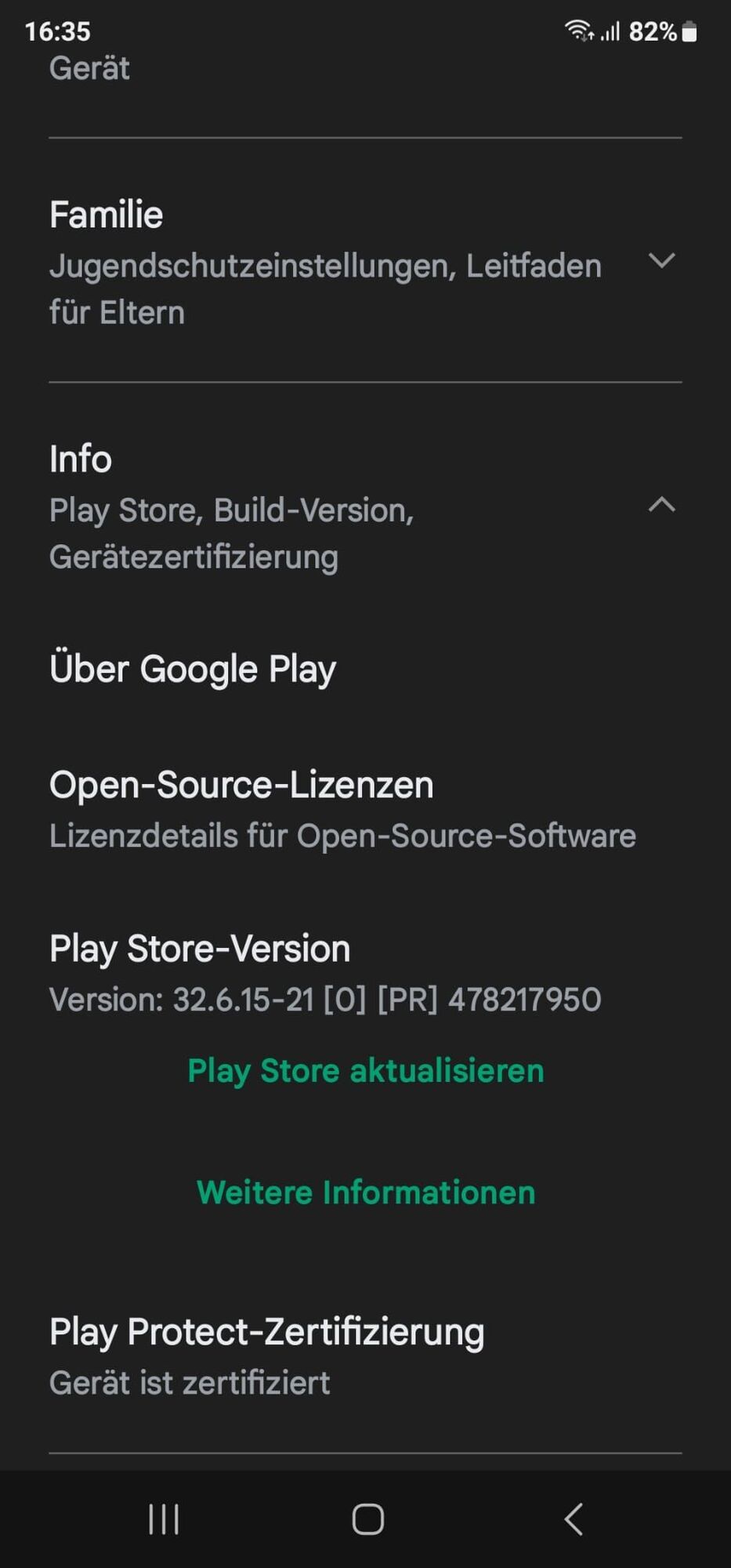Open Über Google Play

point(193,670)
